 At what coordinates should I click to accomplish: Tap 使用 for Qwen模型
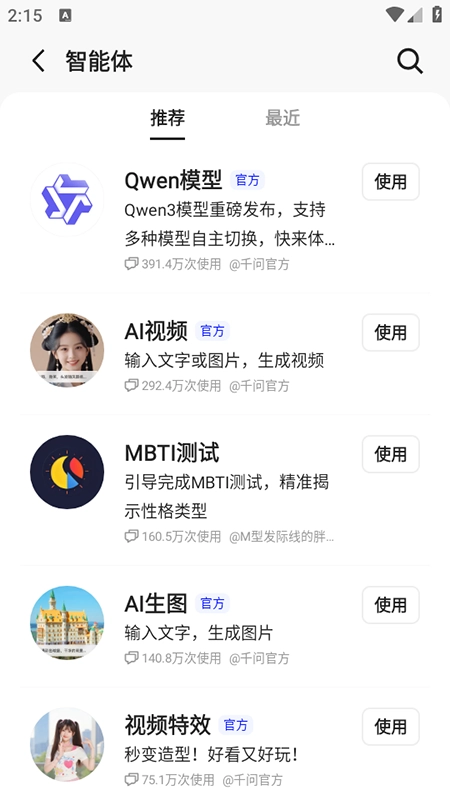click(x=390, y=182)
